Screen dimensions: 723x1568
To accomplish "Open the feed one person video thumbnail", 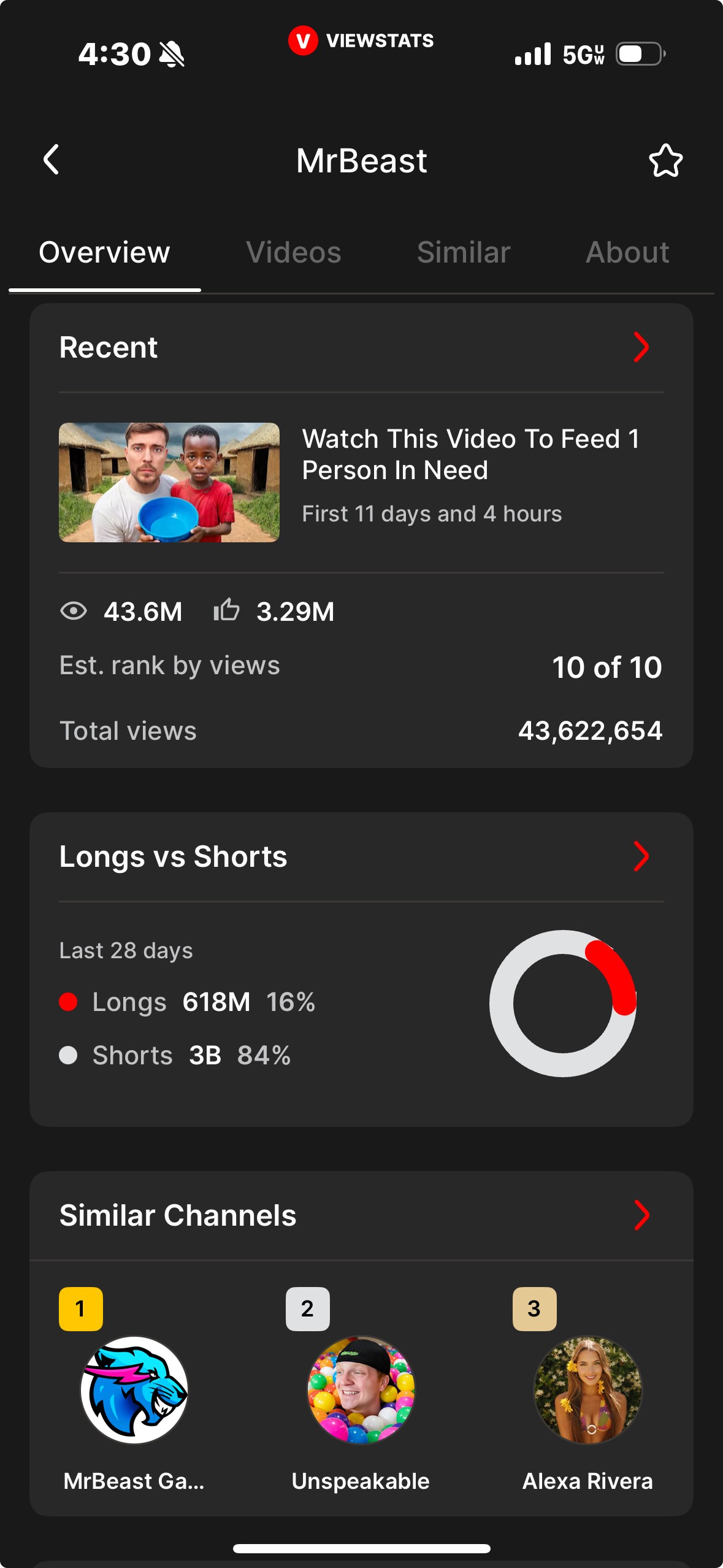I will tap(169, 482).
